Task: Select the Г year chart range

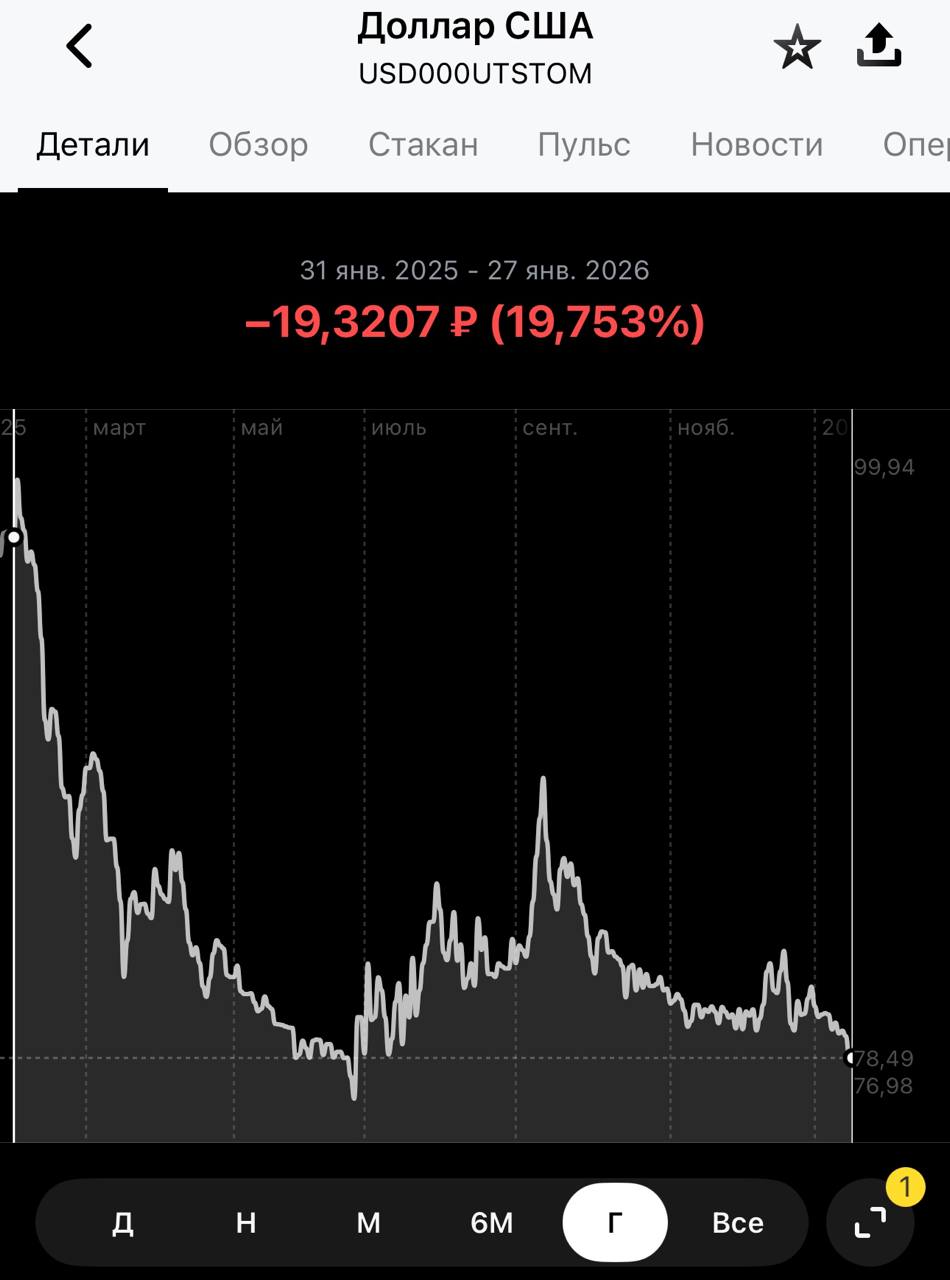Action: click(615, 1223)
